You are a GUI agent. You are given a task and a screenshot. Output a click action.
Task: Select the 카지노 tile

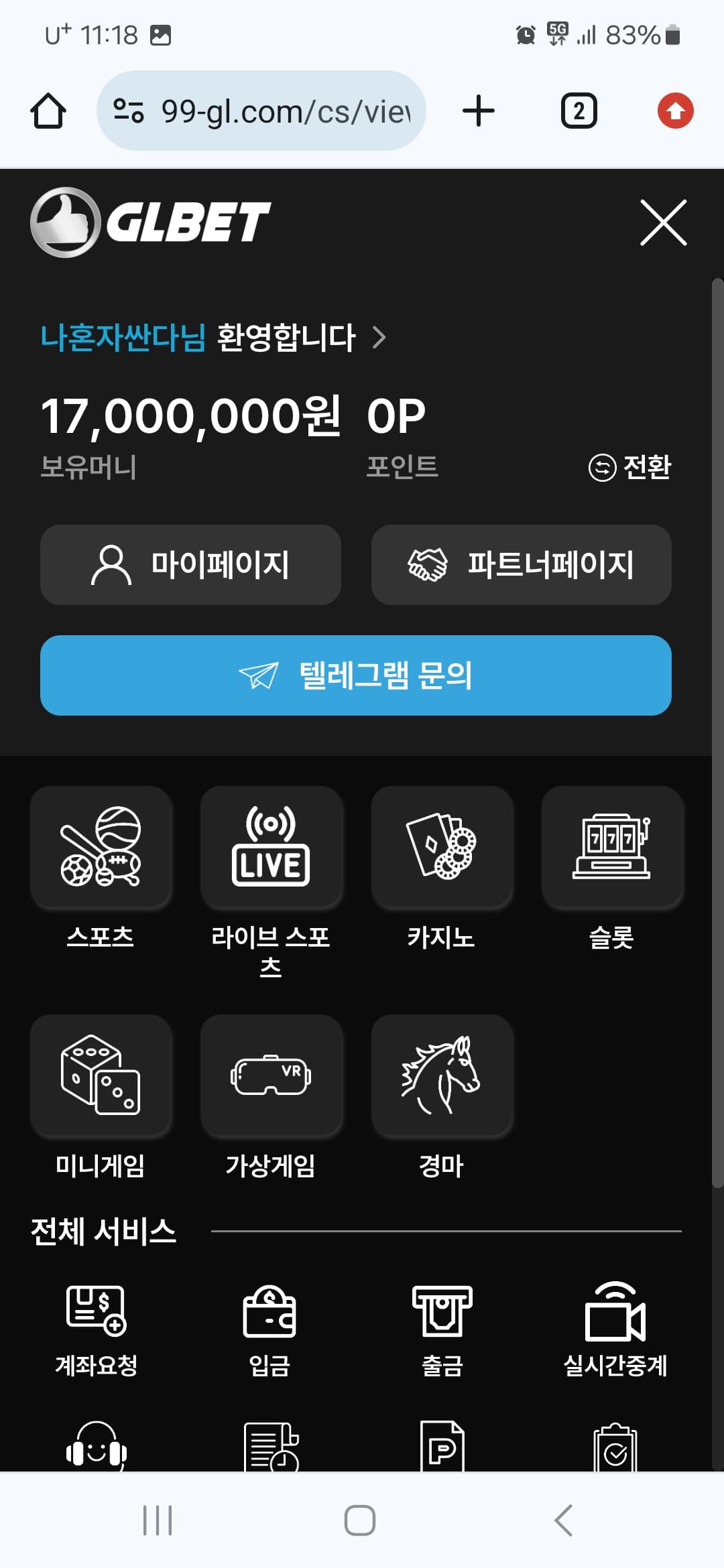click(442, 848)
